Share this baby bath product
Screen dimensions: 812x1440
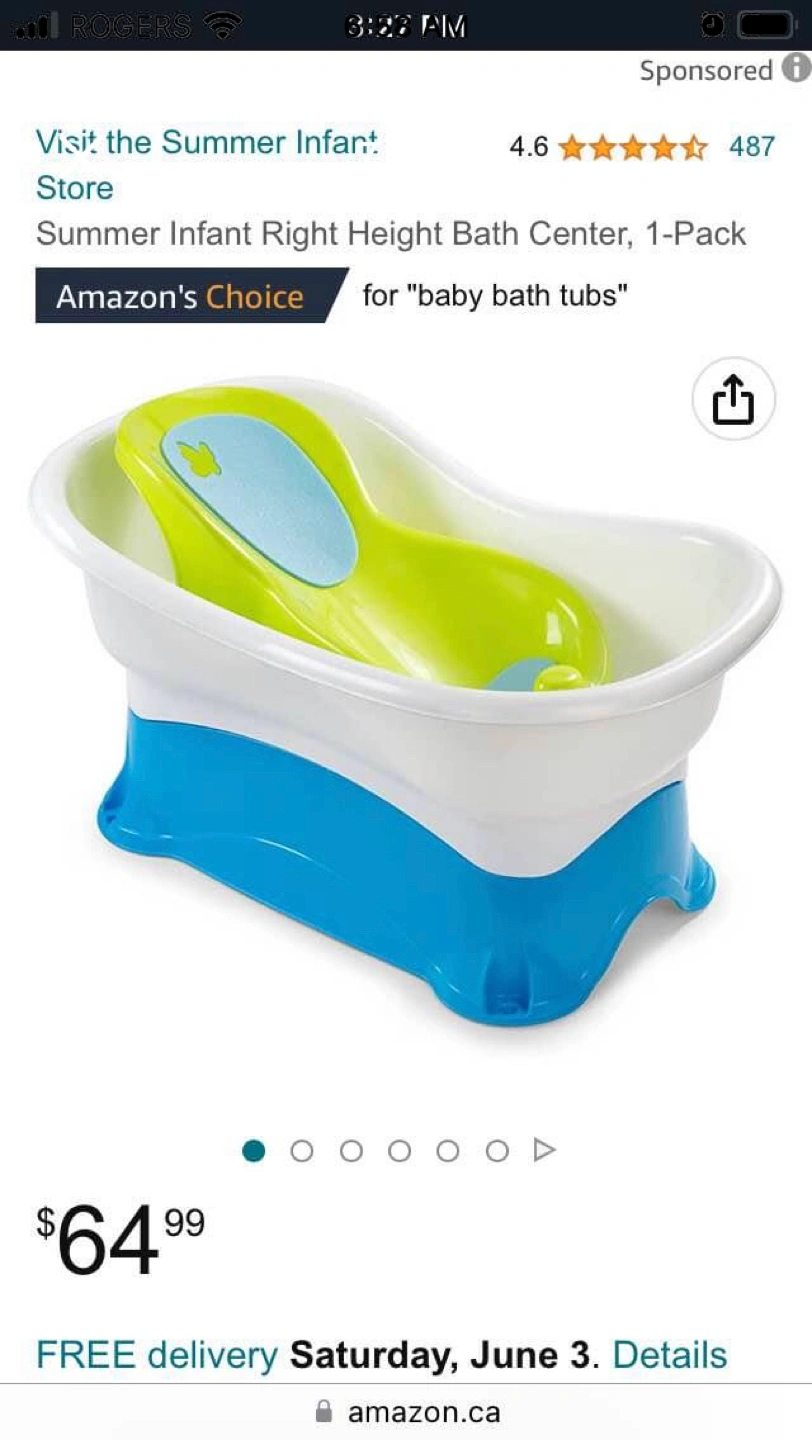pyautogui.click(x=733, y=399)
